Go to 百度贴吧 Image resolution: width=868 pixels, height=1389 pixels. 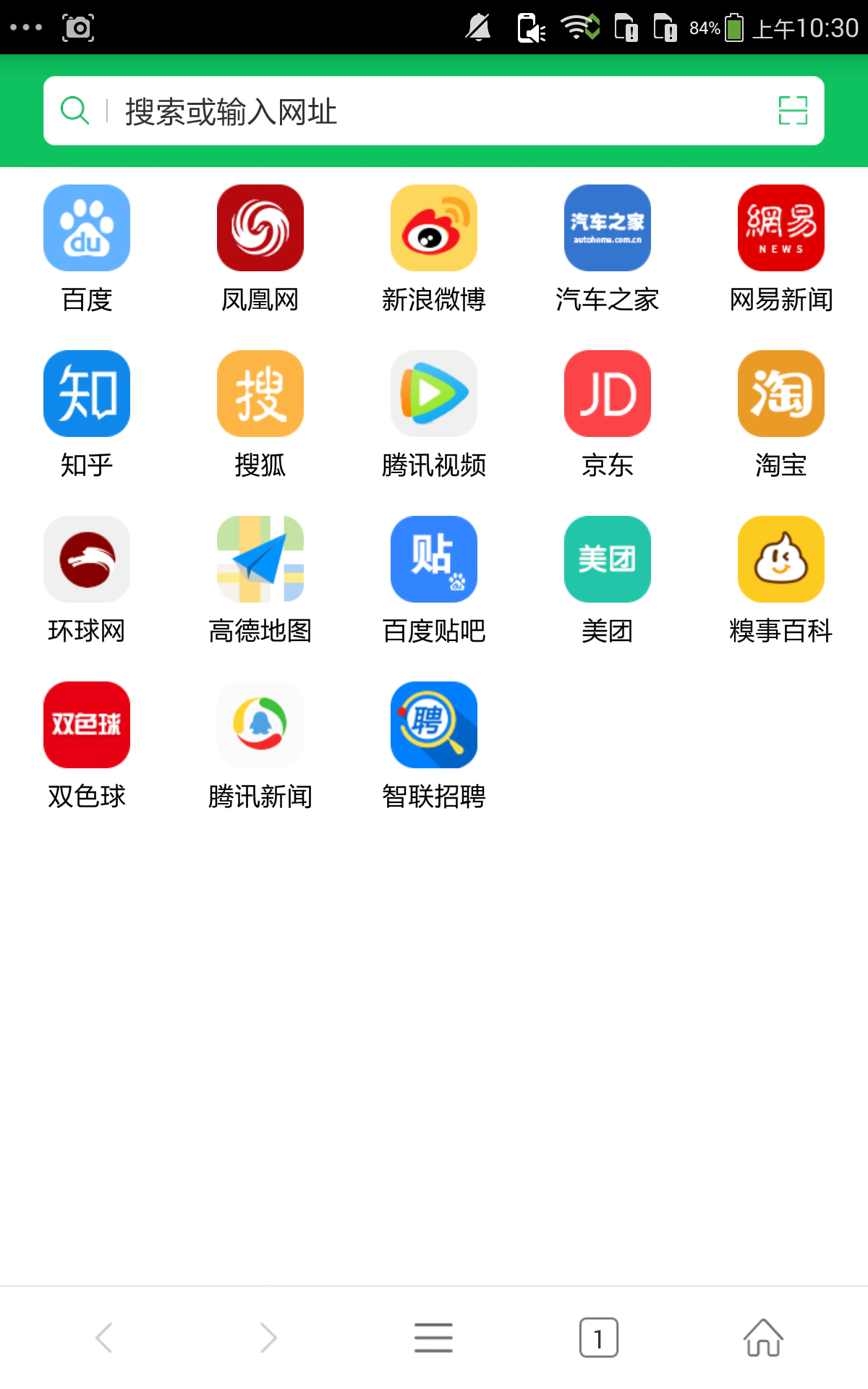pos(434,560)
